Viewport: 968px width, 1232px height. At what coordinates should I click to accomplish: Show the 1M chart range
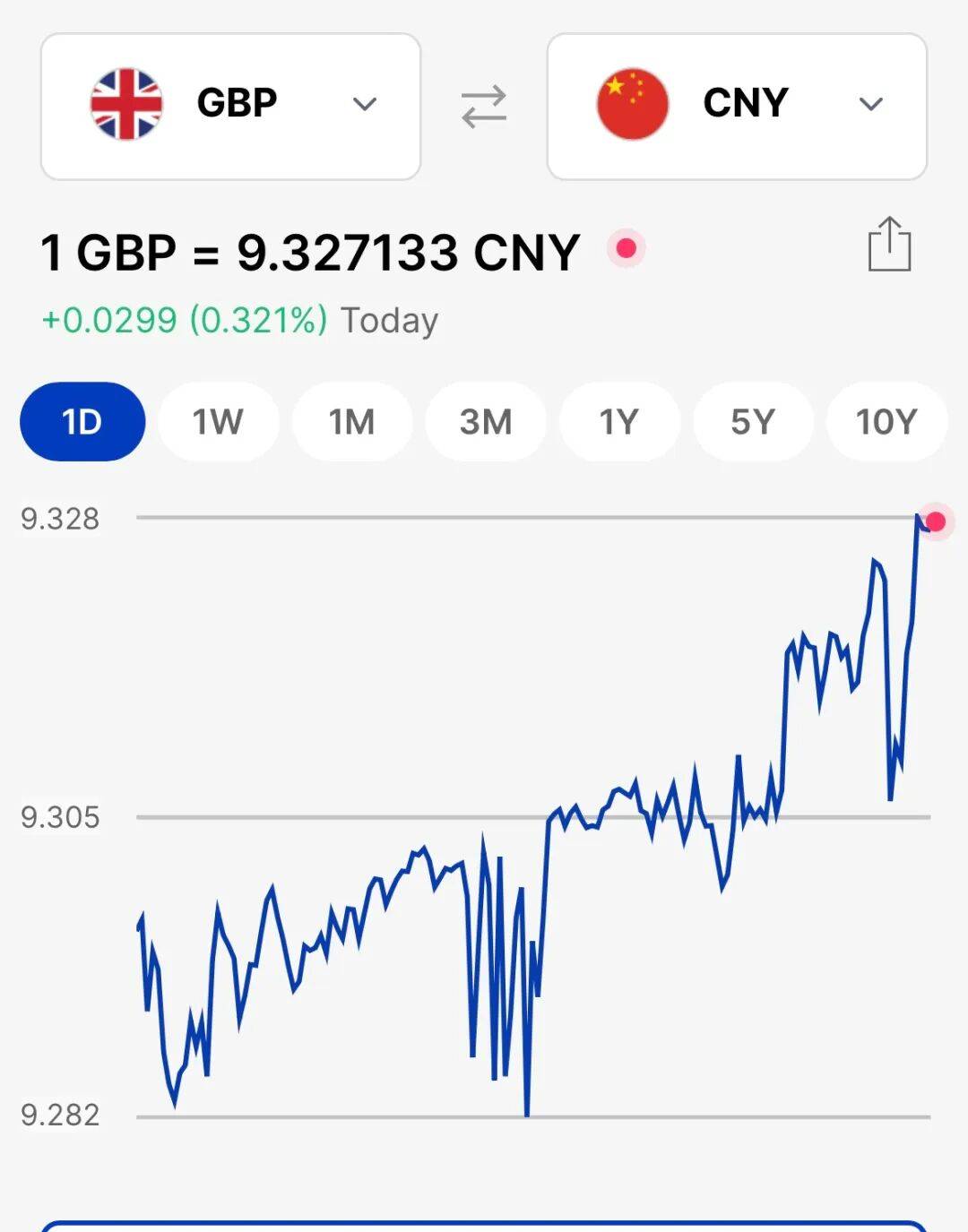351,421
